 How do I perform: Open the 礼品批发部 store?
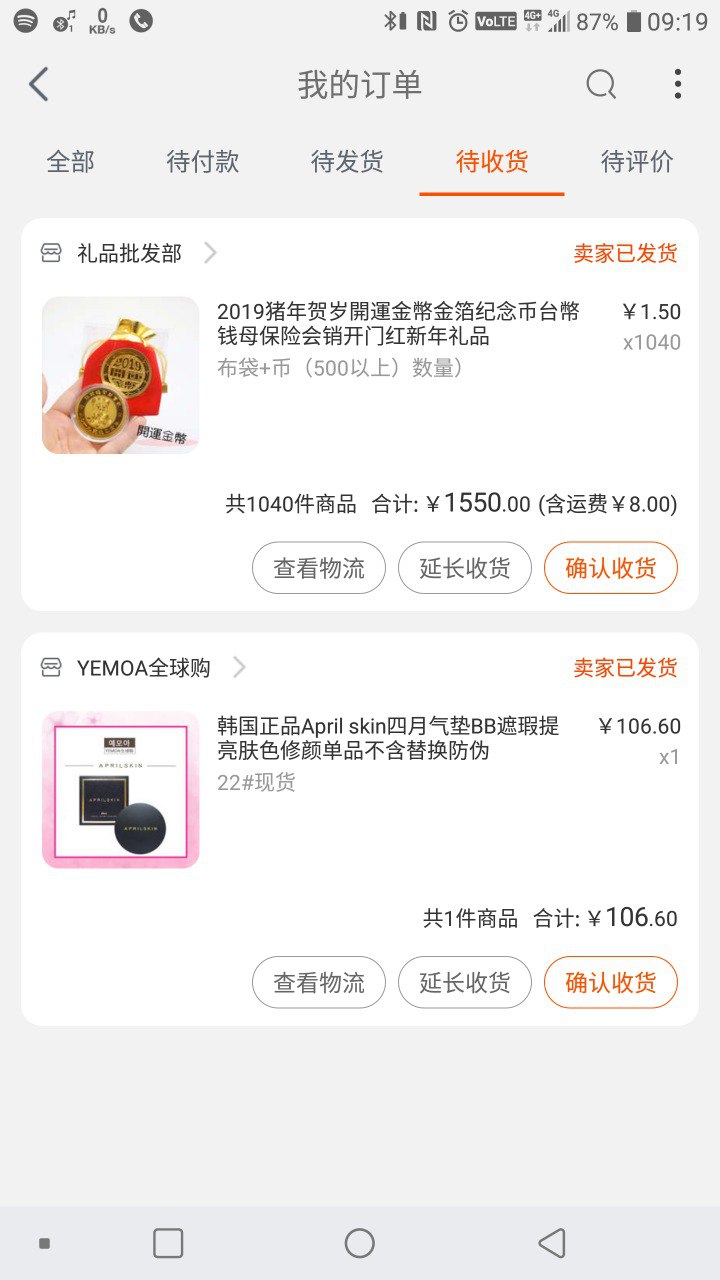130,253
